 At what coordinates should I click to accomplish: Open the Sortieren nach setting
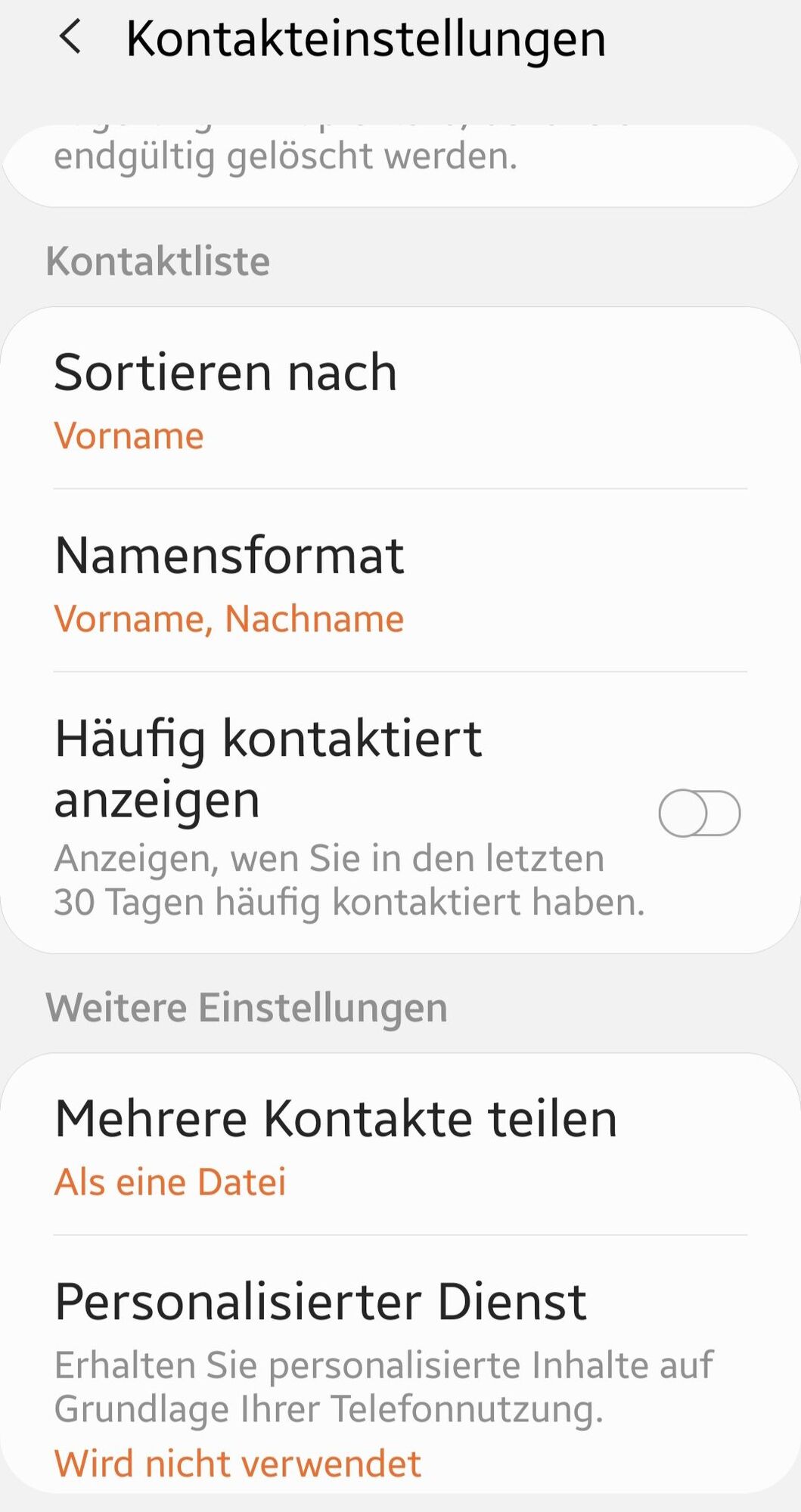pos(399,399)
